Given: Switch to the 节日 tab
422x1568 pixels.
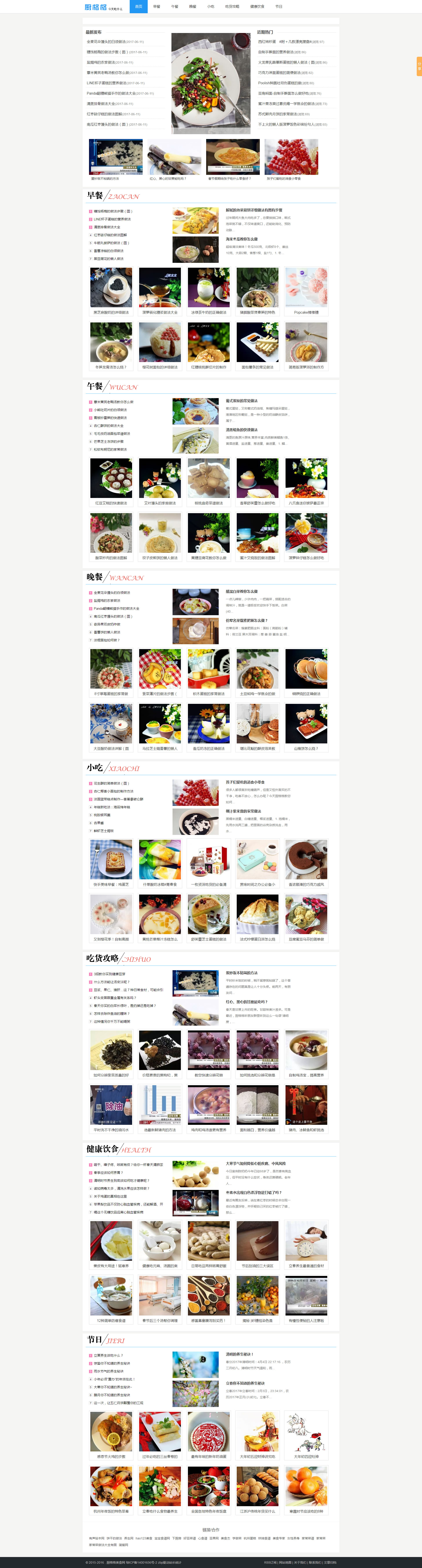Looking at the screenshot, I should [x=278, y=7].
